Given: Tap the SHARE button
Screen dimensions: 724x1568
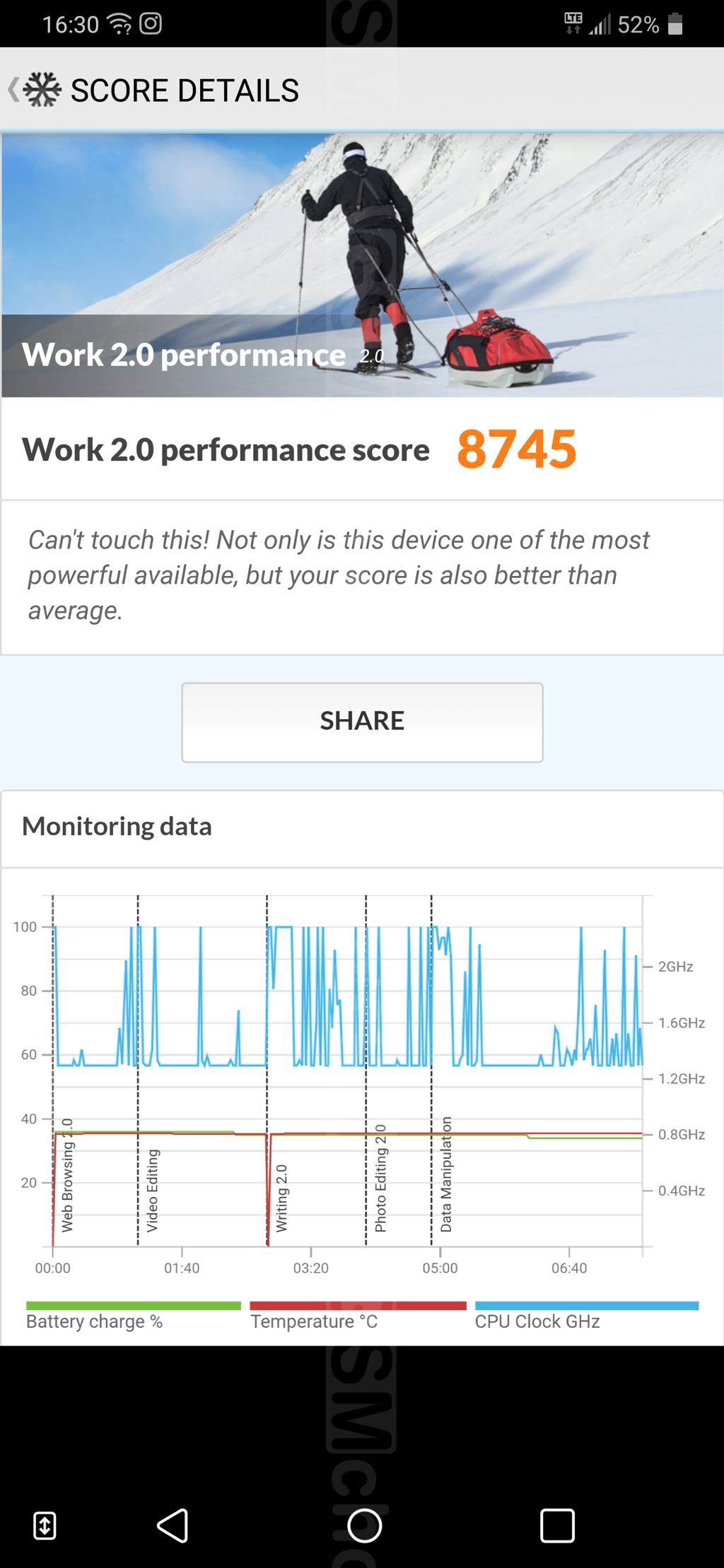Looking at the screenshot, I should 362,721.
